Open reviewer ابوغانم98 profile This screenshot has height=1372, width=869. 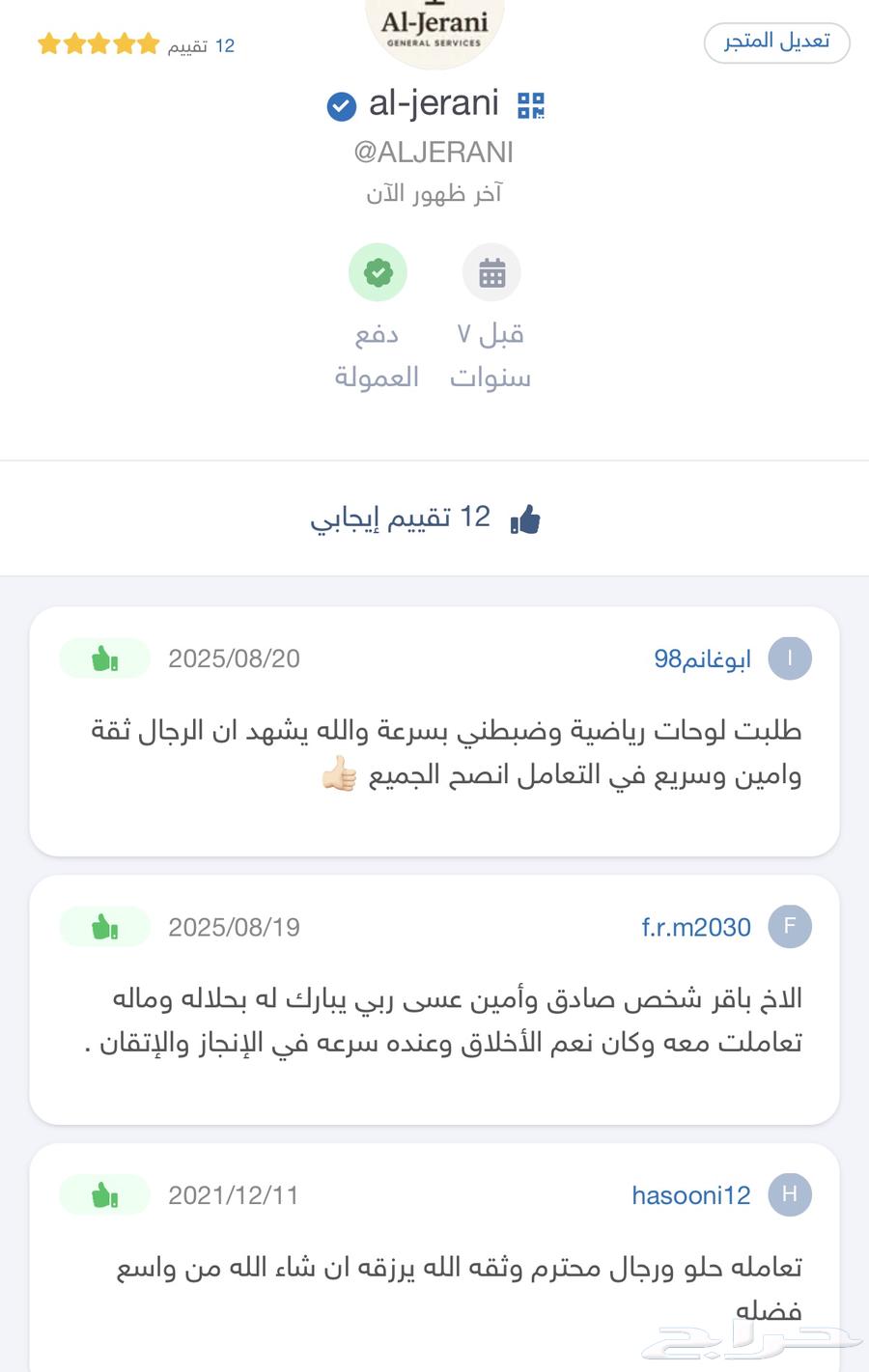(x=701, y=658)
